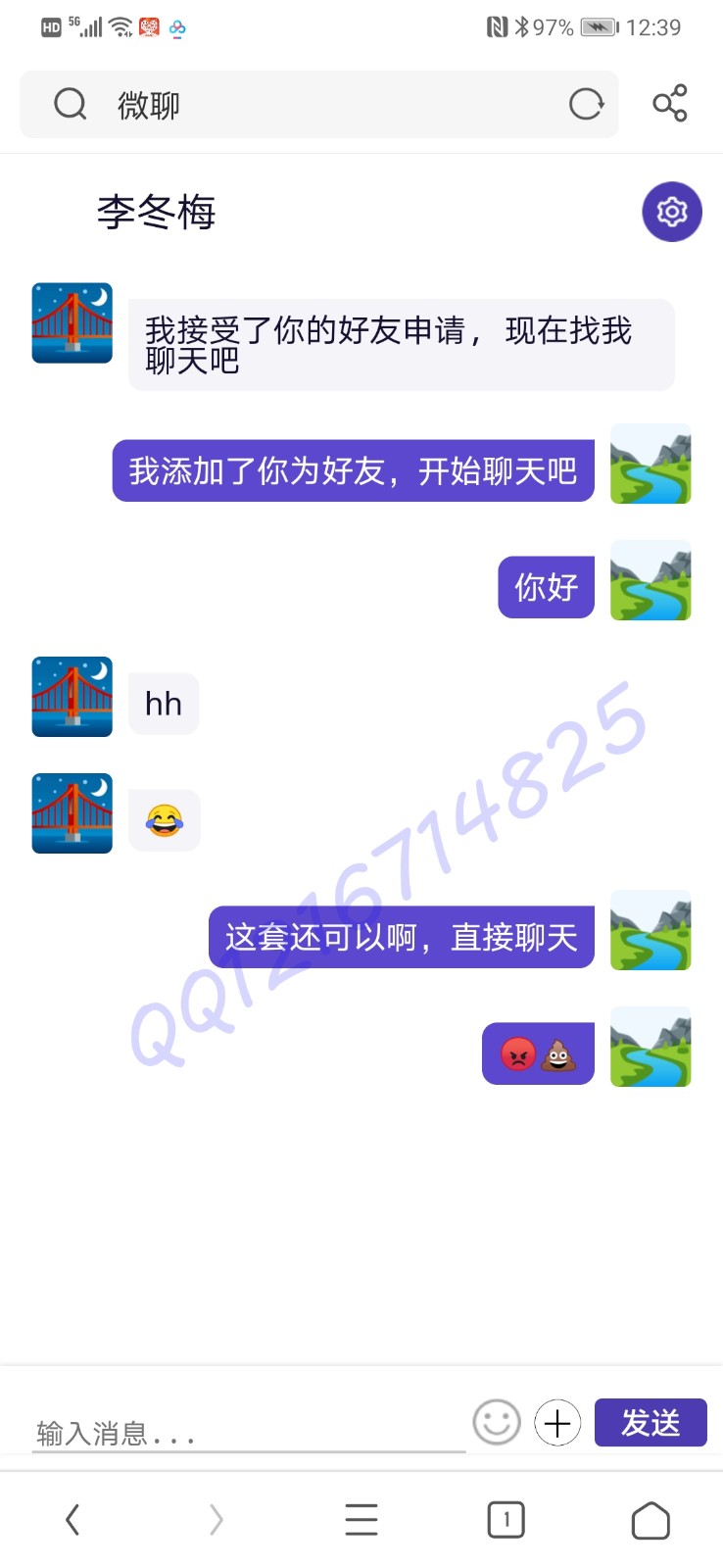This screenshot has width=723, height=1568.
Task: Reload the page with refresh icon
Action: (586, 104)
